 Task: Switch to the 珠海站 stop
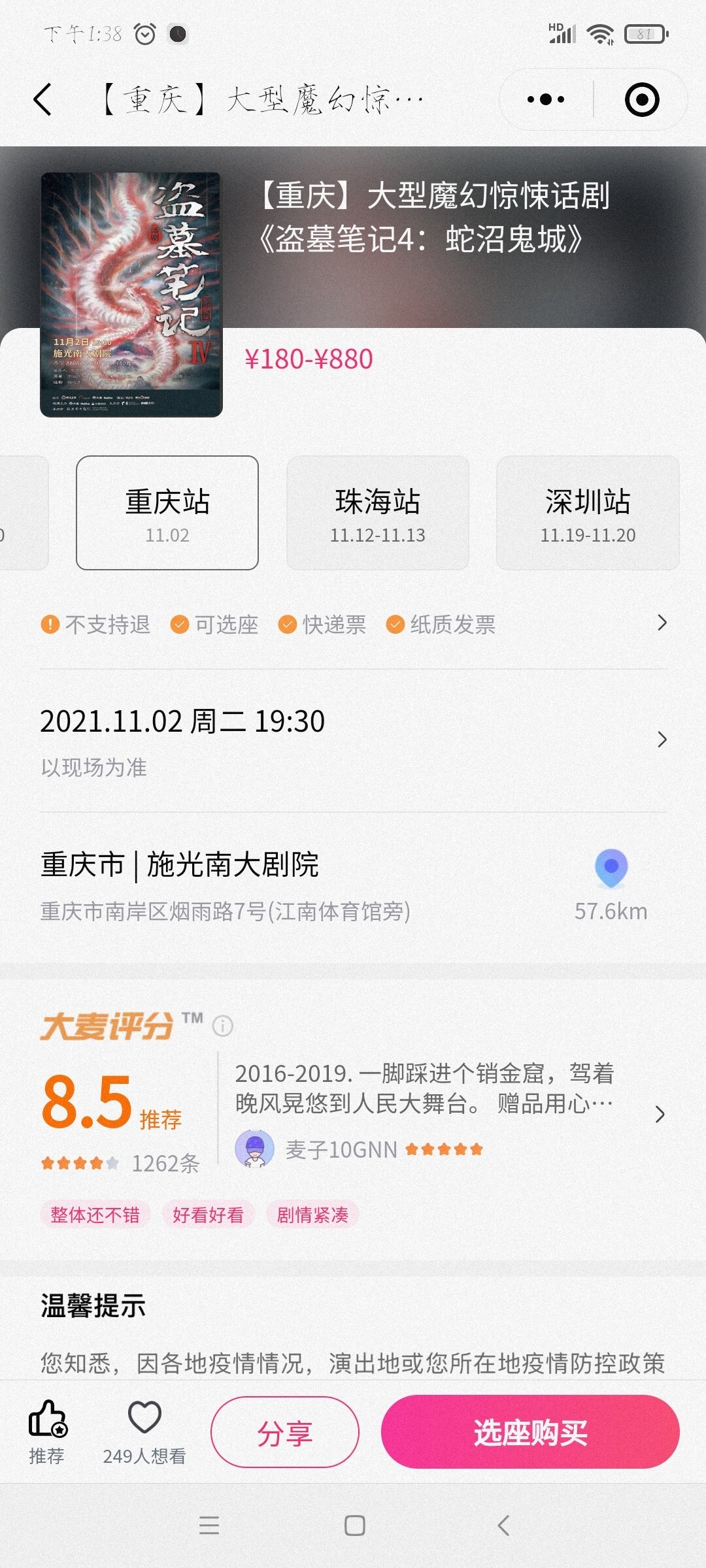click(x=377, y=513)
